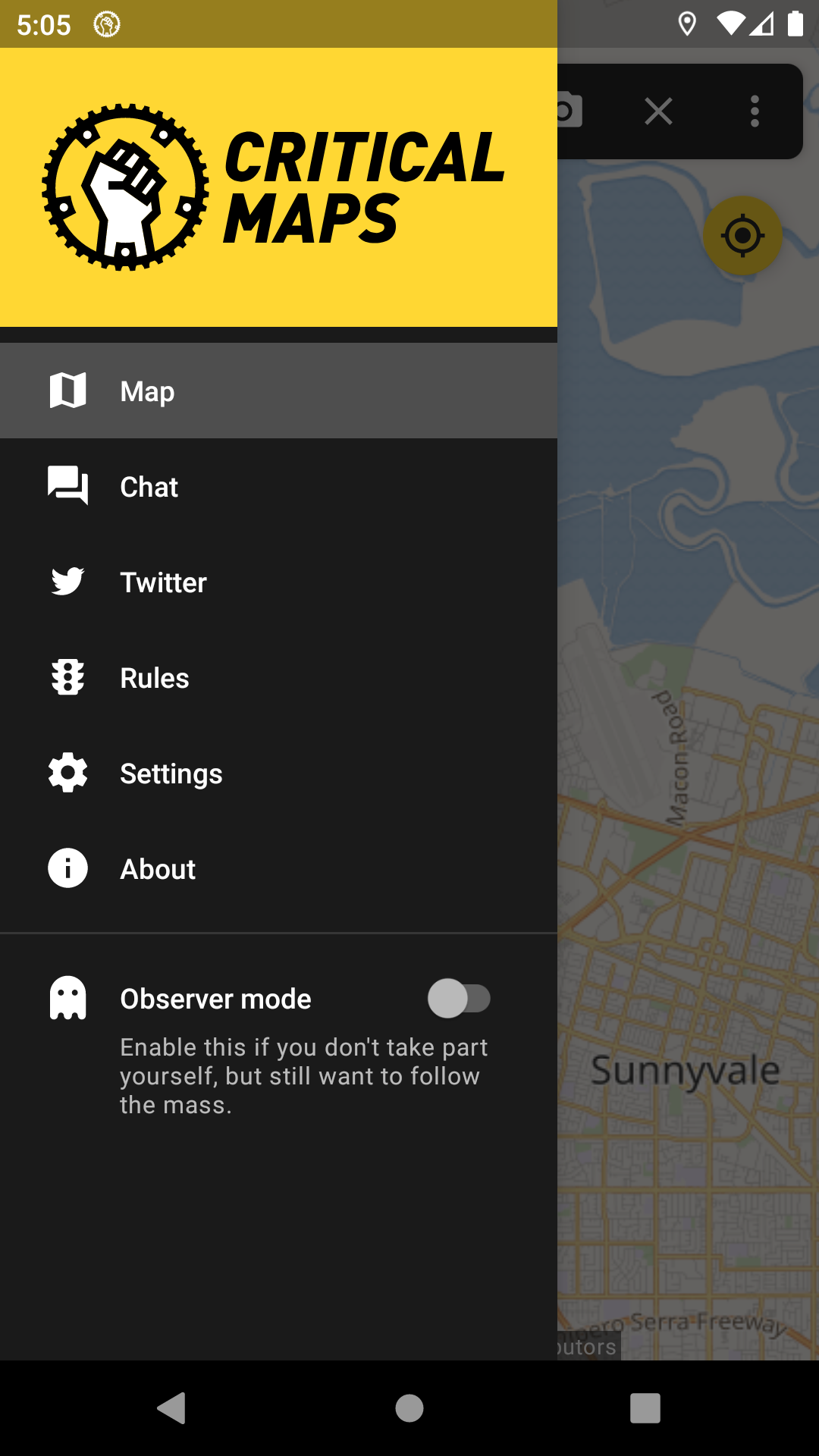
Task: Open the three-dot overflow menu
Action: (754, 111)
